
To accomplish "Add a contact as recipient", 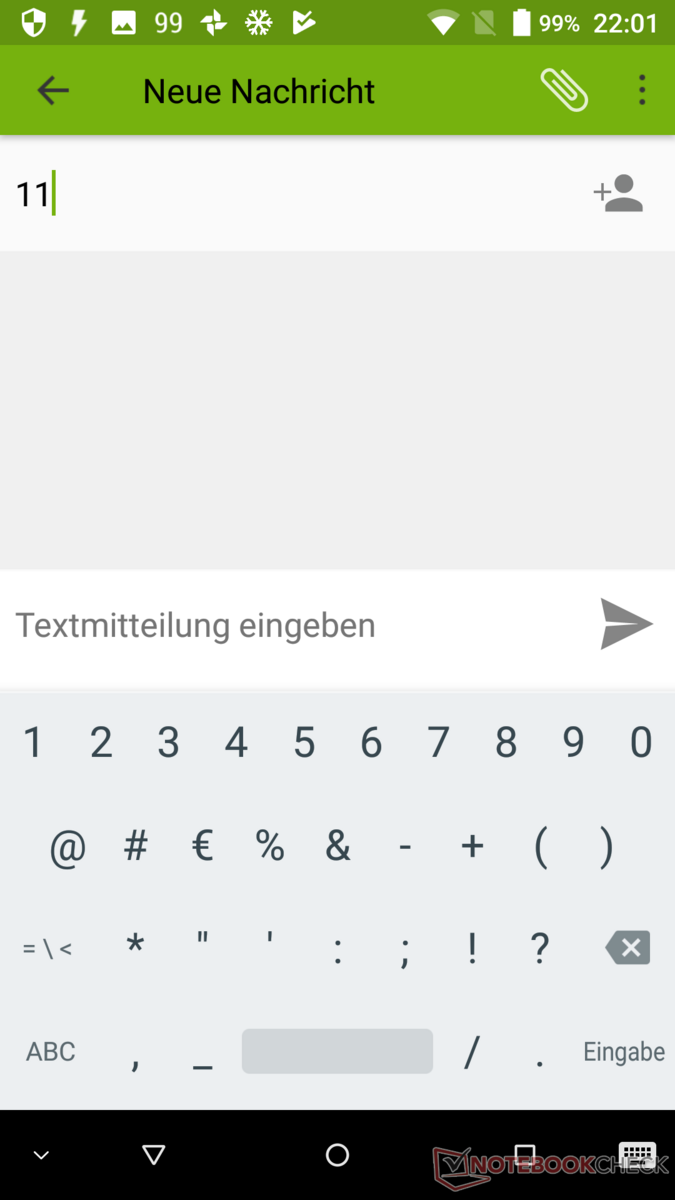I will [x=618, y=193].
